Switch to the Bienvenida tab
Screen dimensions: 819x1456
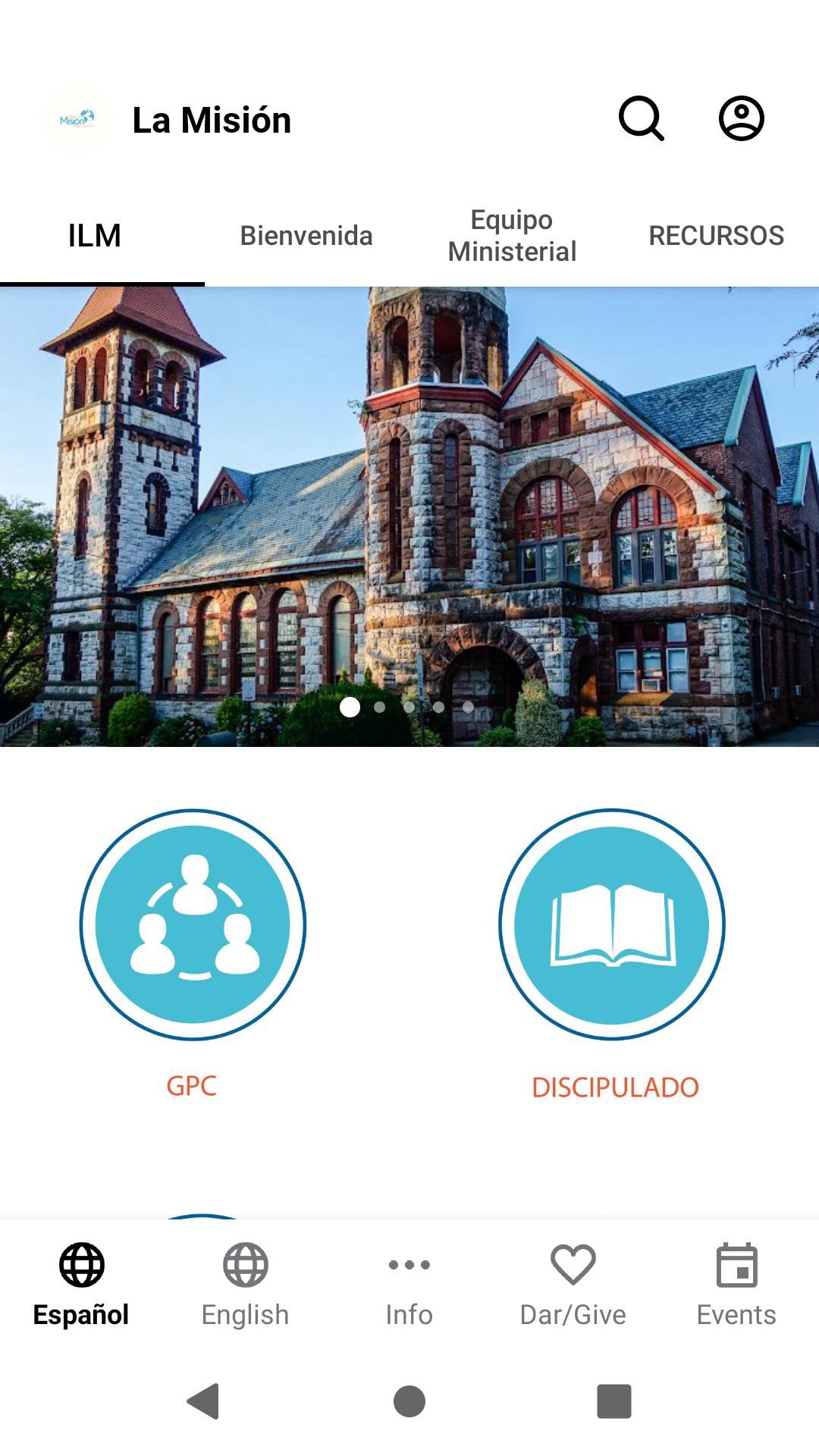point(306,236)
